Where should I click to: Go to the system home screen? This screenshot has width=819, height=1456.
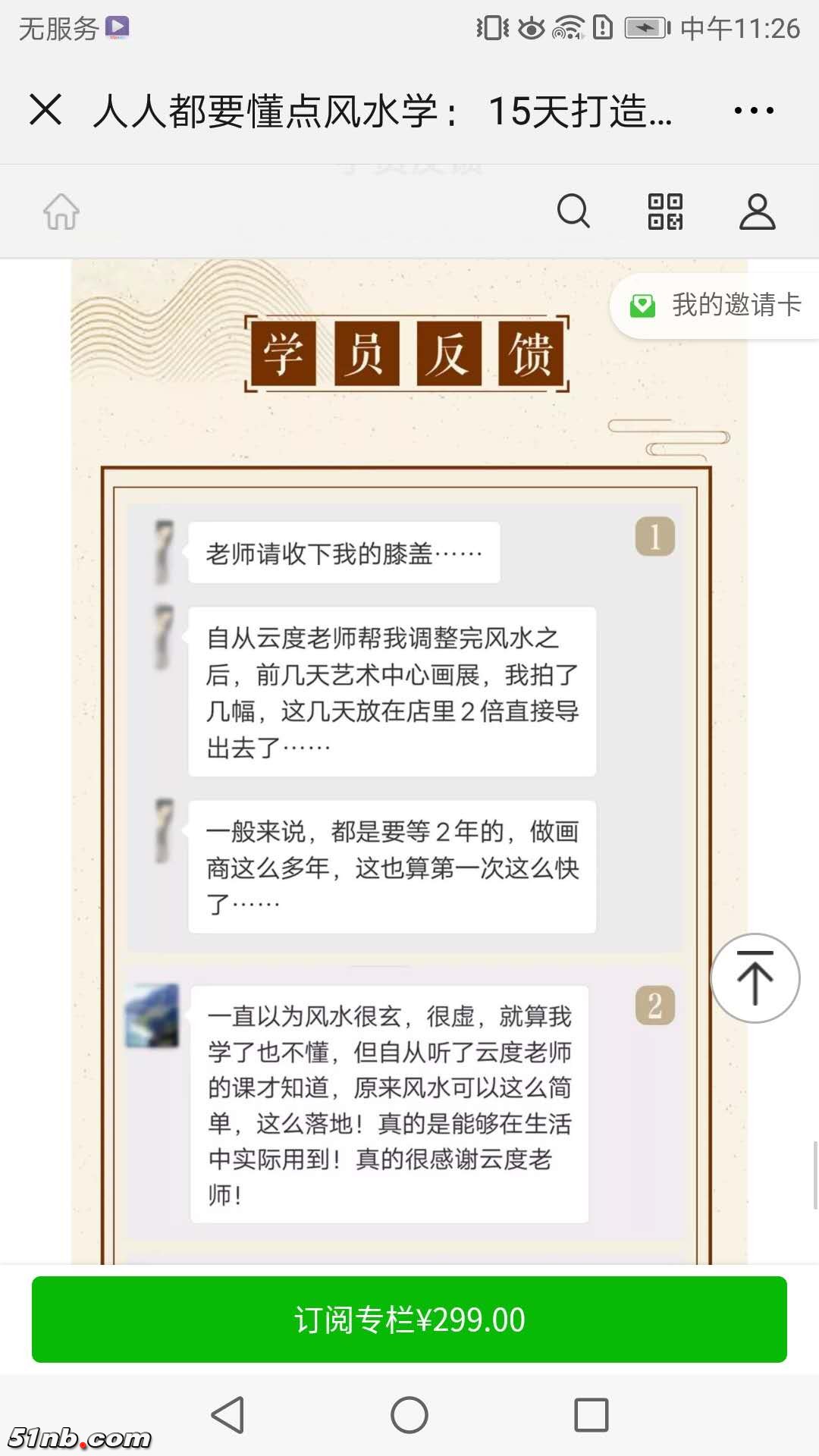point(409,1415)
